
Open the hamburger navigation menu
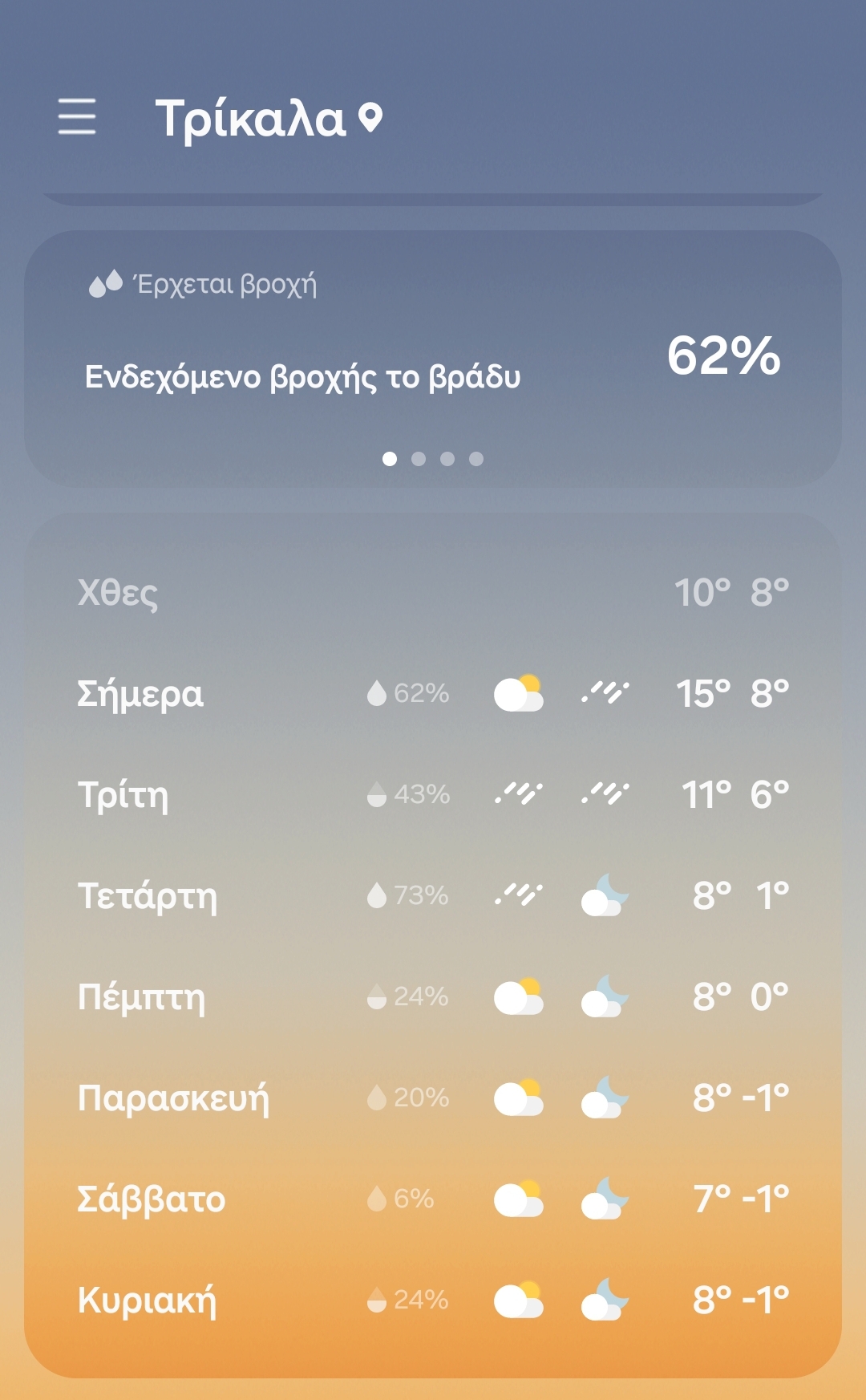(x=77, y=117)
